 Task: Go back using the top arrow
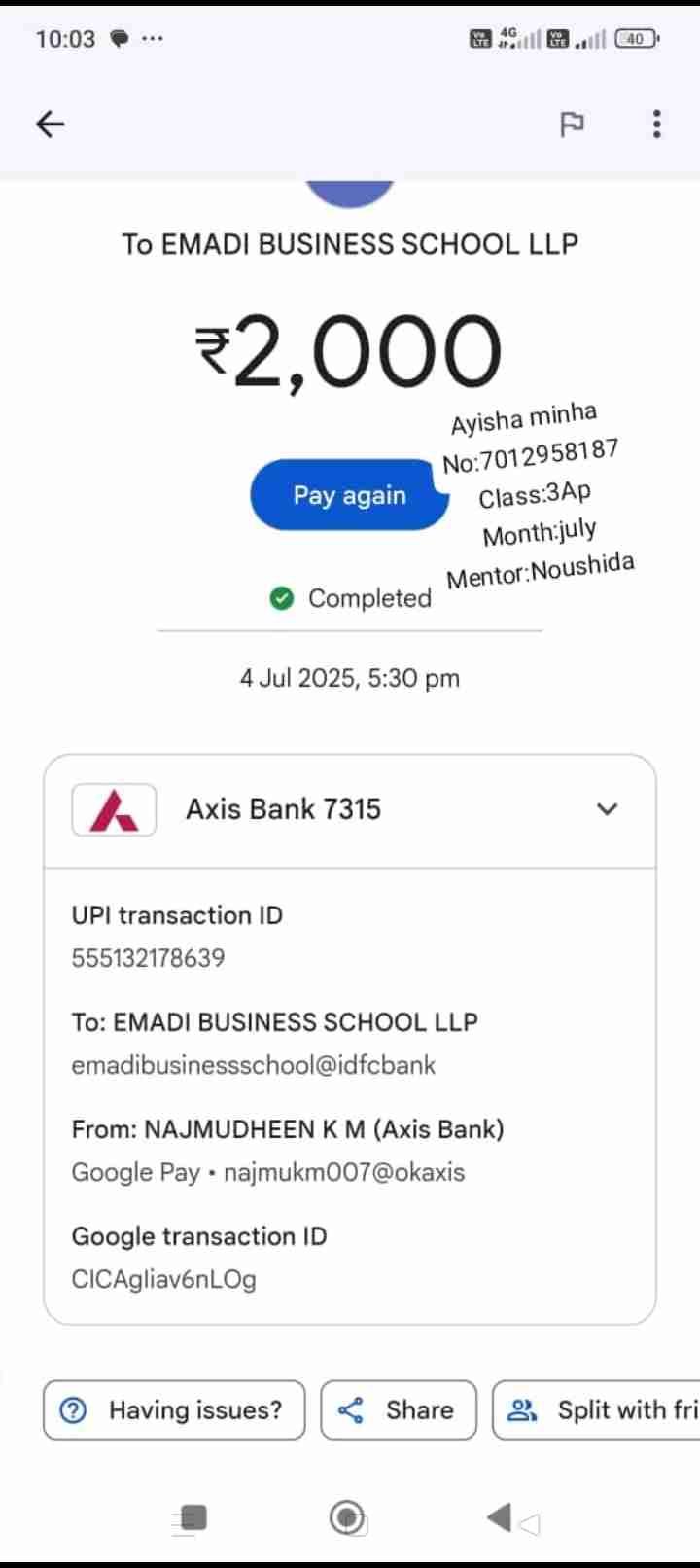(50, 124)
